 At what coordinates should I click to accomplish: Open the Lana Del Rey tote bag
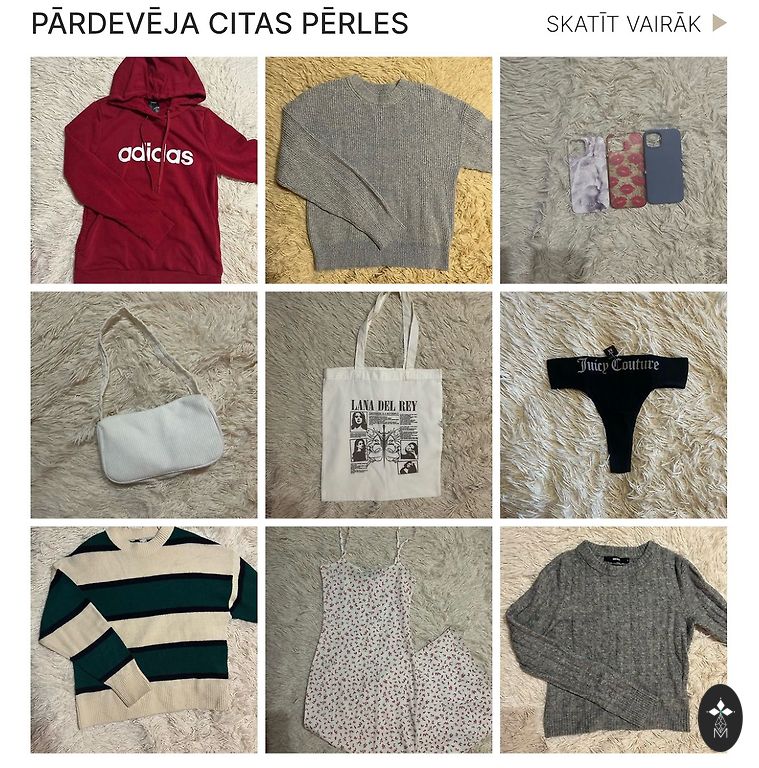click(x=378, y=405)
